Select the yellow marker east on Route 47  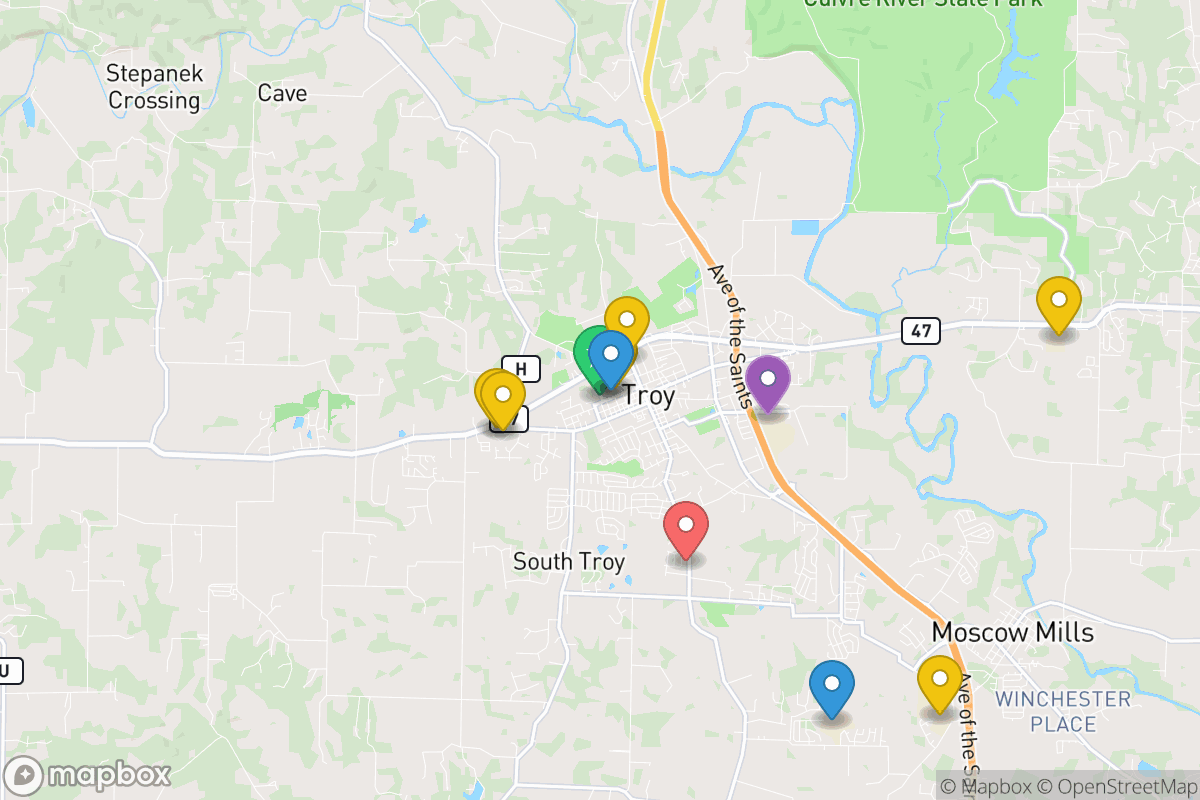point(1058,303)
